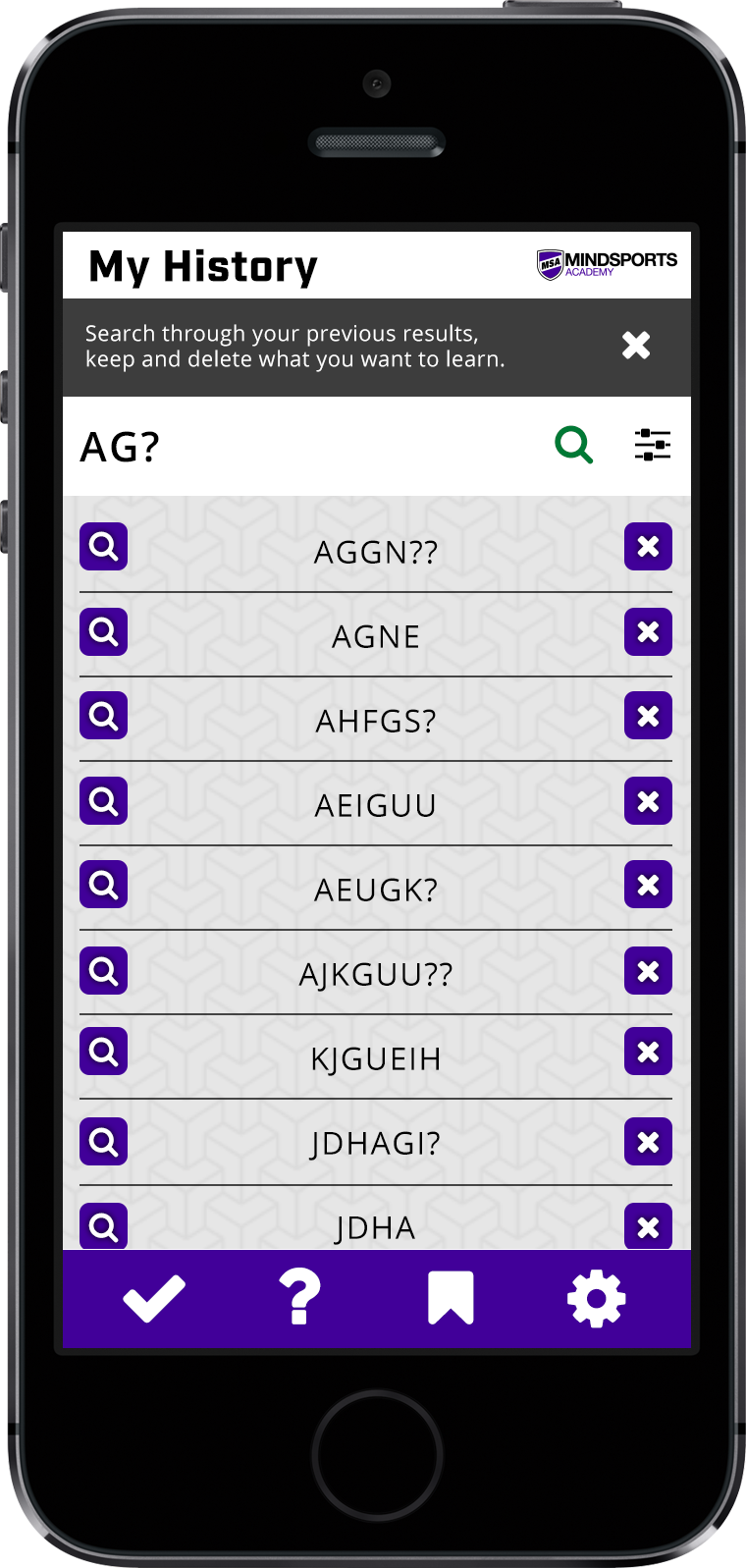
Task: Look up the AEUGK? entry
Action: [104, 886]
